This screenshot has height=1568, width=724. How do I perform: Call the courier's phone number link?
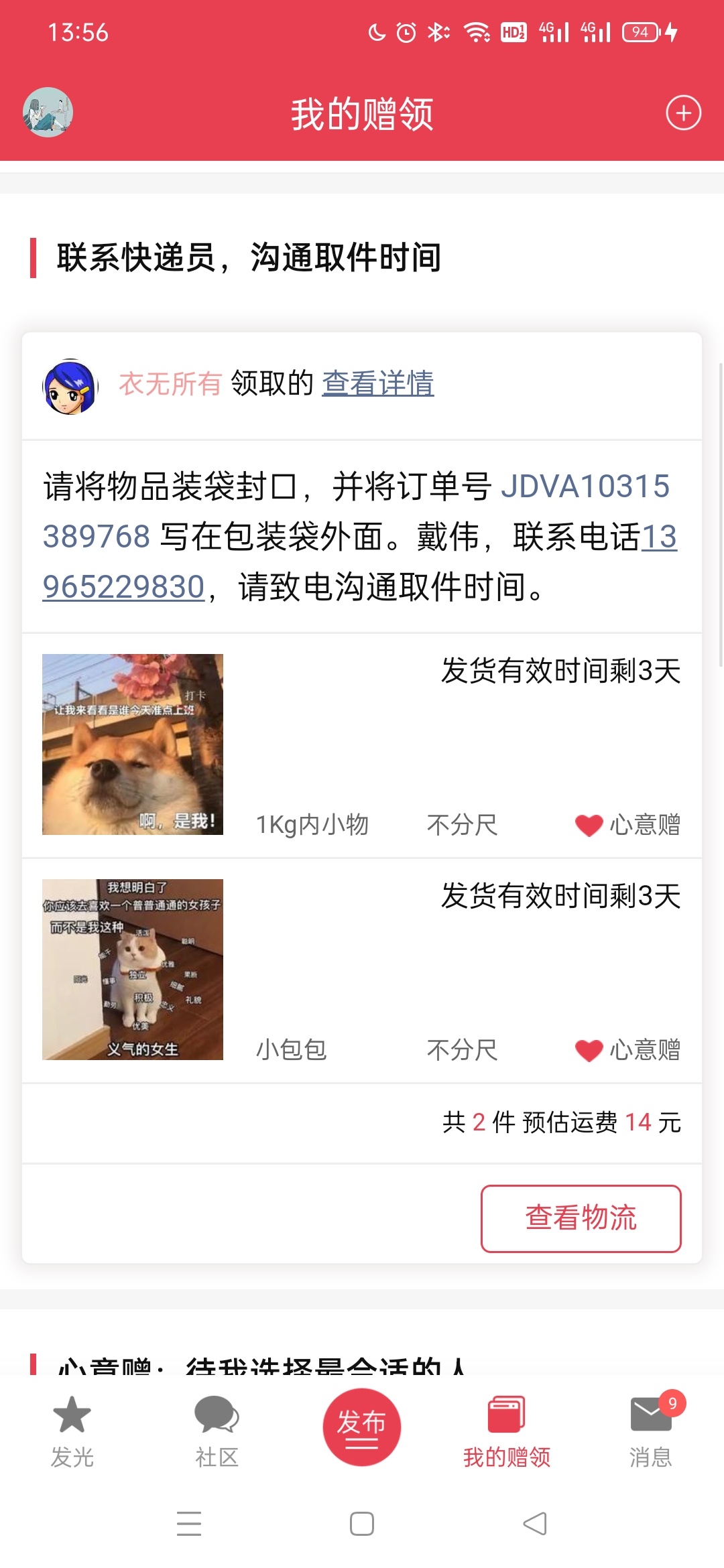(x=123, y=587)
